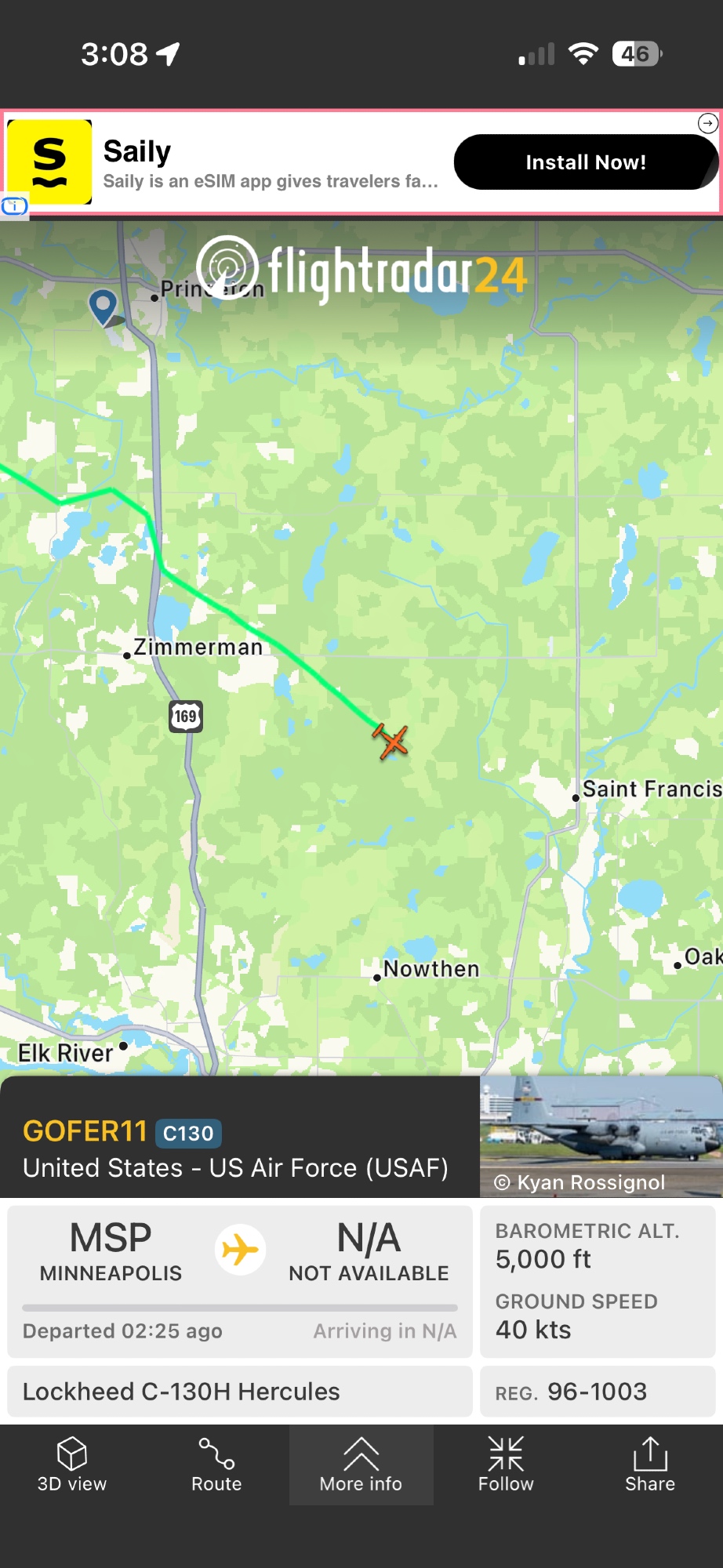Expand More info panel
Viewport: 723px width, 1568px height.
[x=361, y=1465]
